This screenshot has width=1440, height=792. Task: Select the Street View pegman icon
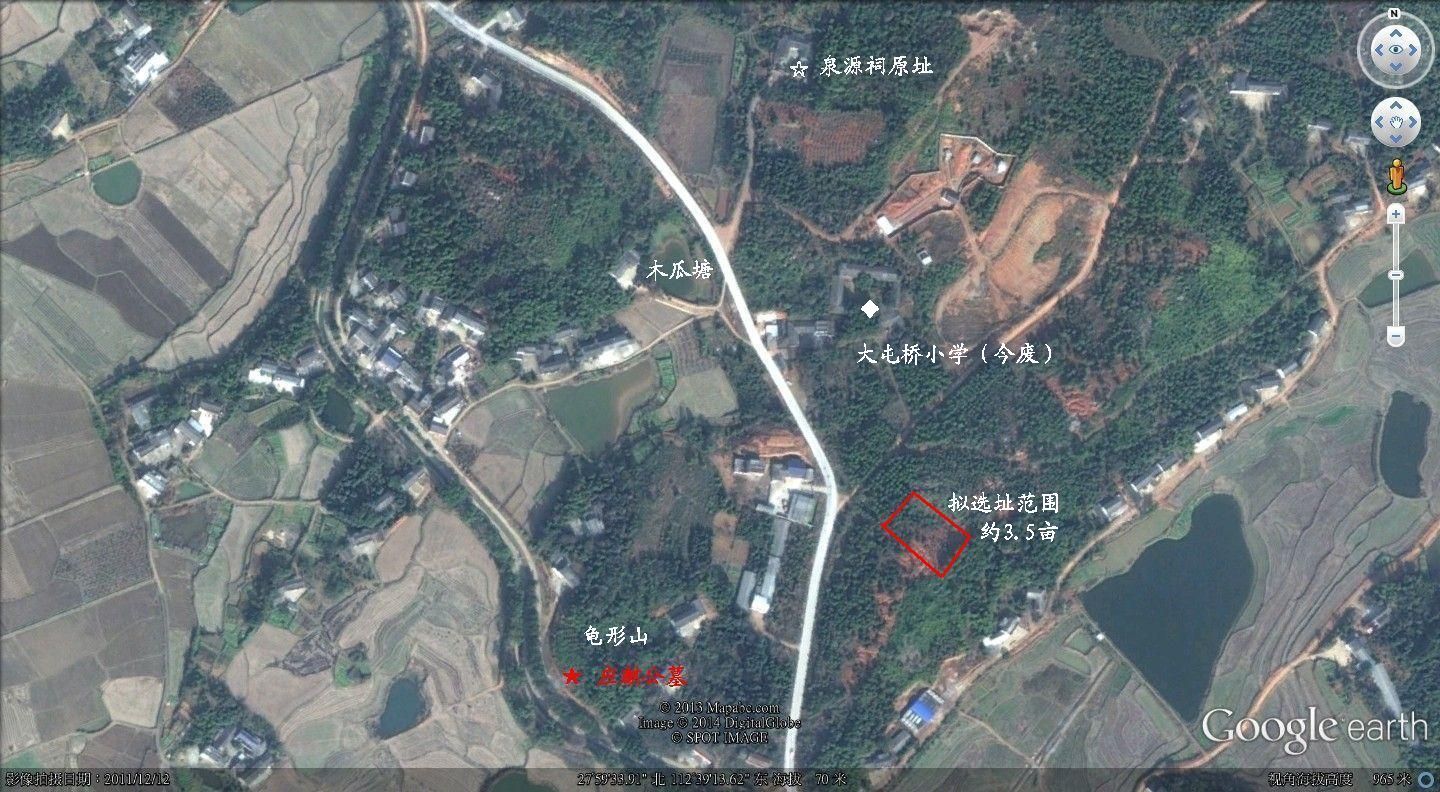click(x=1396, y=177)
